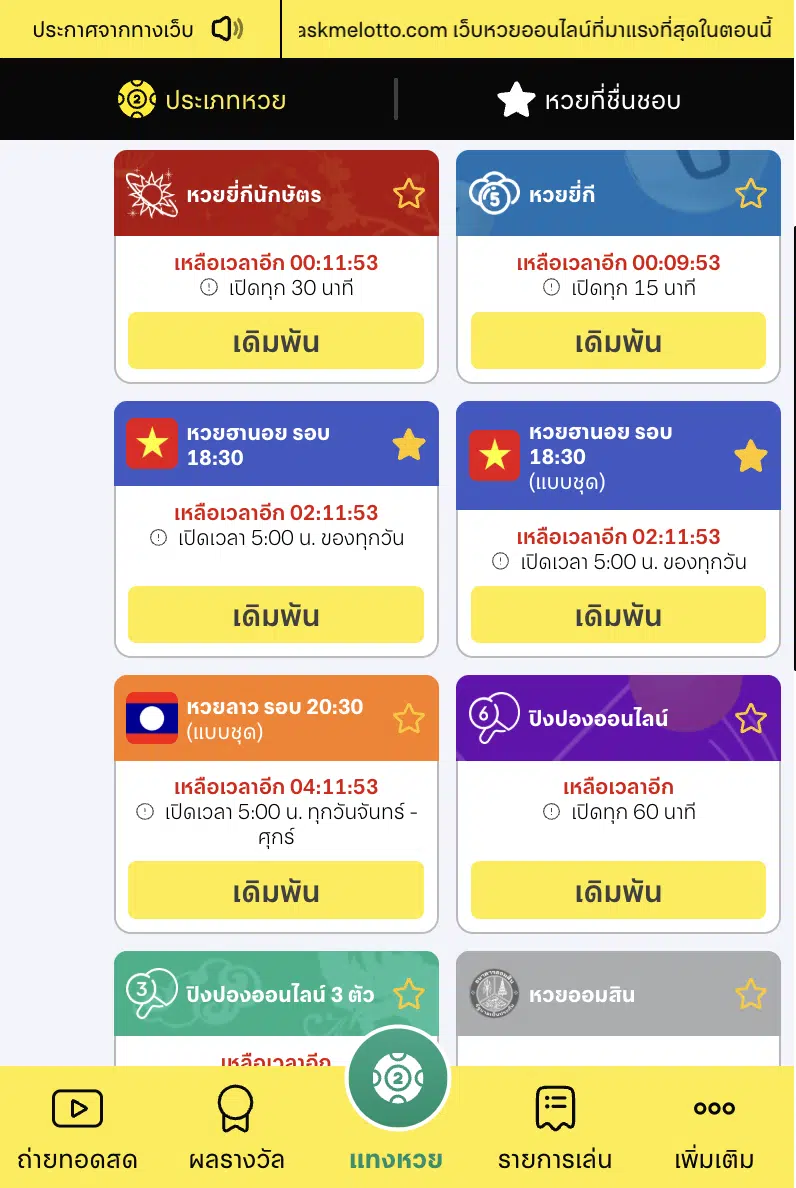Add ปิงปองออนไลน์ 3 ตัว to favorites
Viewport: 796px width, 1188px height.
[409, 994]
